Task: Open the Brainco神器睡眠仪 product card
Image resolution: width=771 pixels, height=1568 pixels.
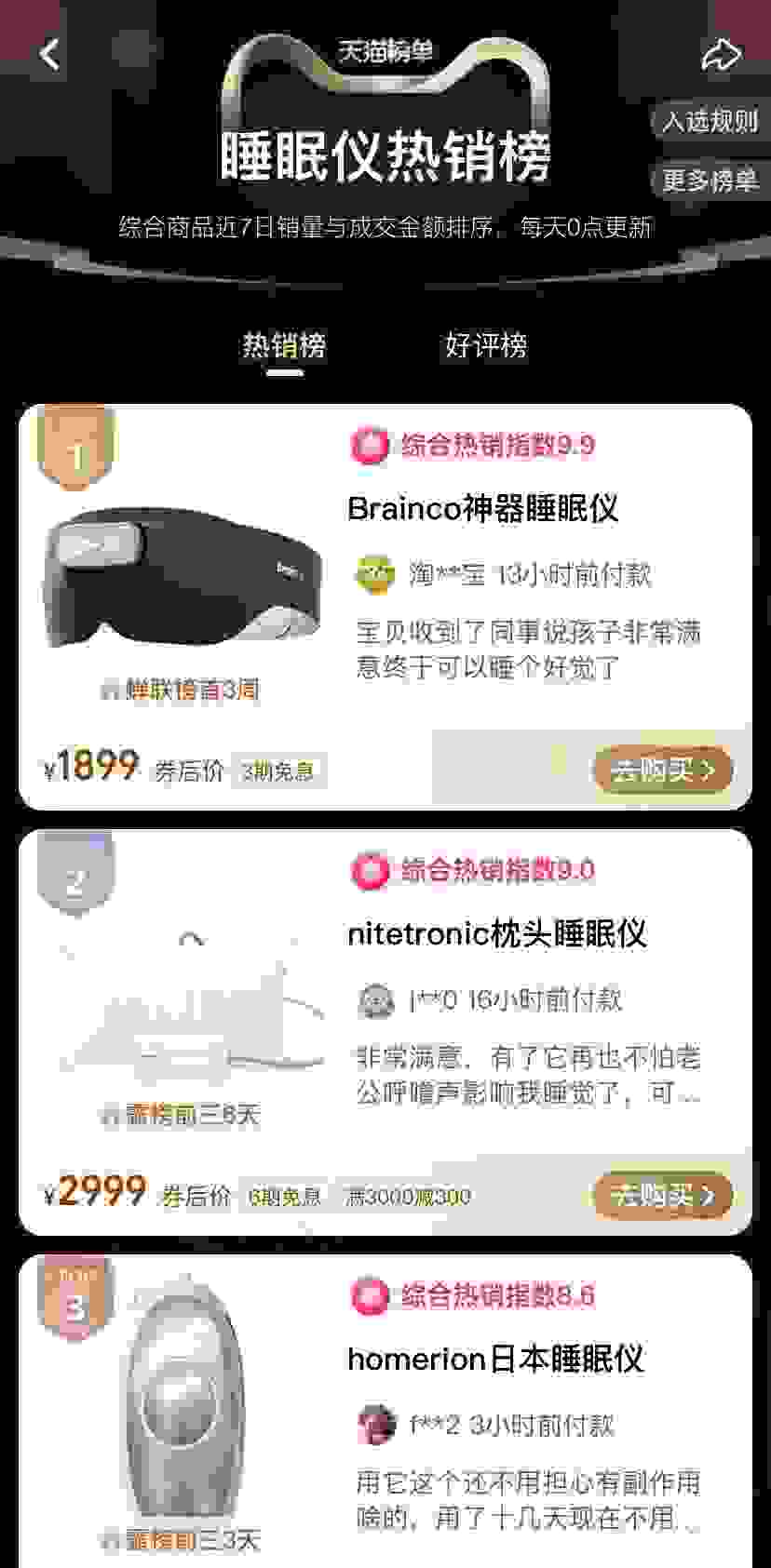Action: 482,508
